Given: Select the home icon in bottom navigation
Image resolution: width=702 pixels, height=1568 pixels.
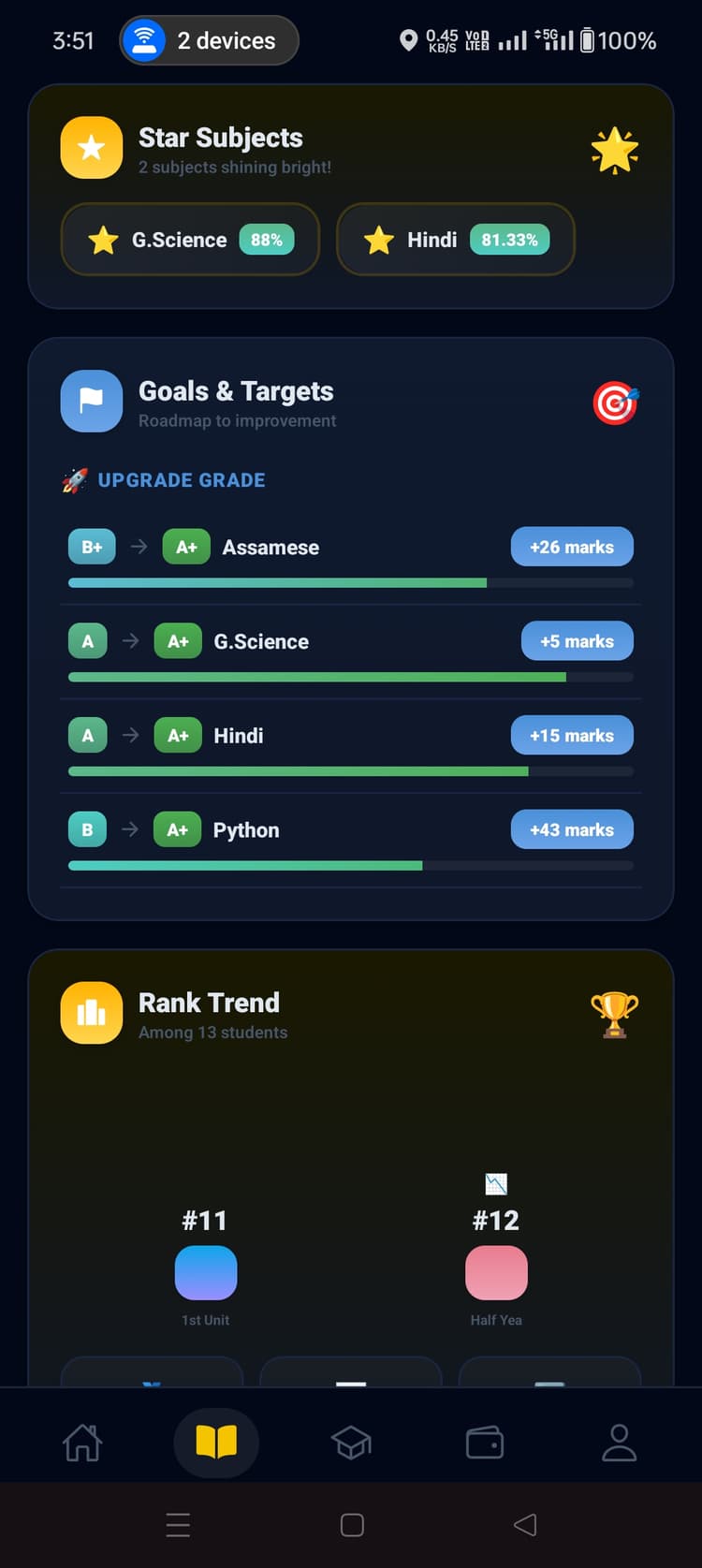Looking at the screenshot, I should pyautogui.click(x=82, y=1443).
